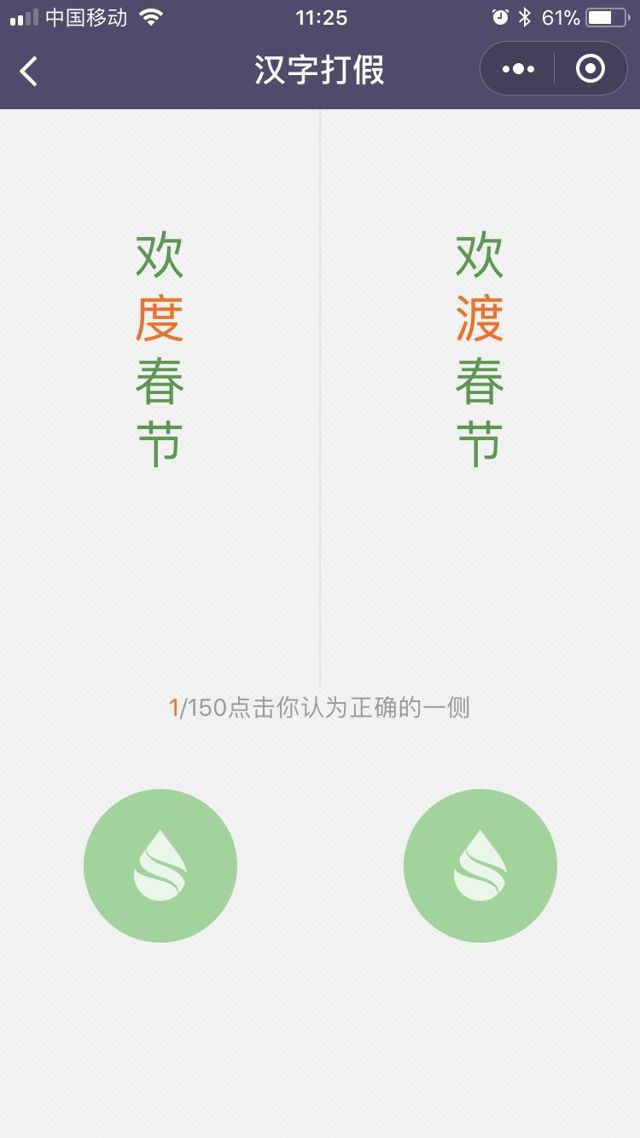Close the mini program via circle icon

(x=590, y=69)
